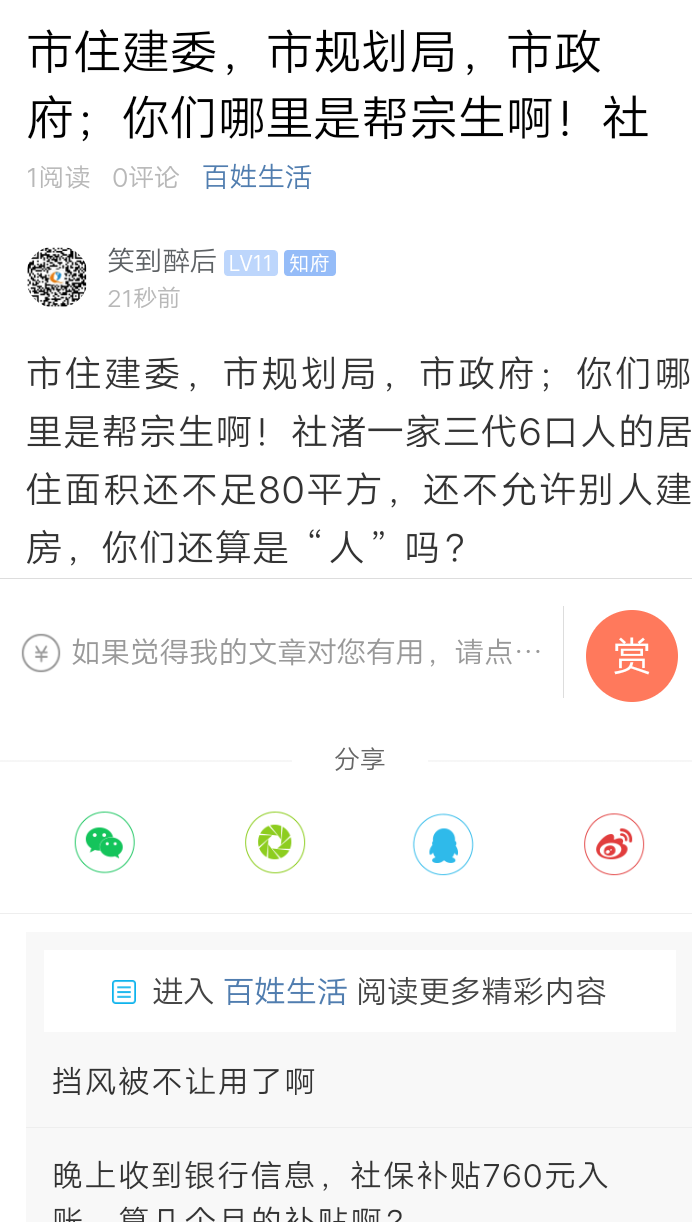Image resolution: width=692 pixels, height=1222 pixels.
Task: Open the 百姓生活 category link under the title
Action: (x=257, y=177)
